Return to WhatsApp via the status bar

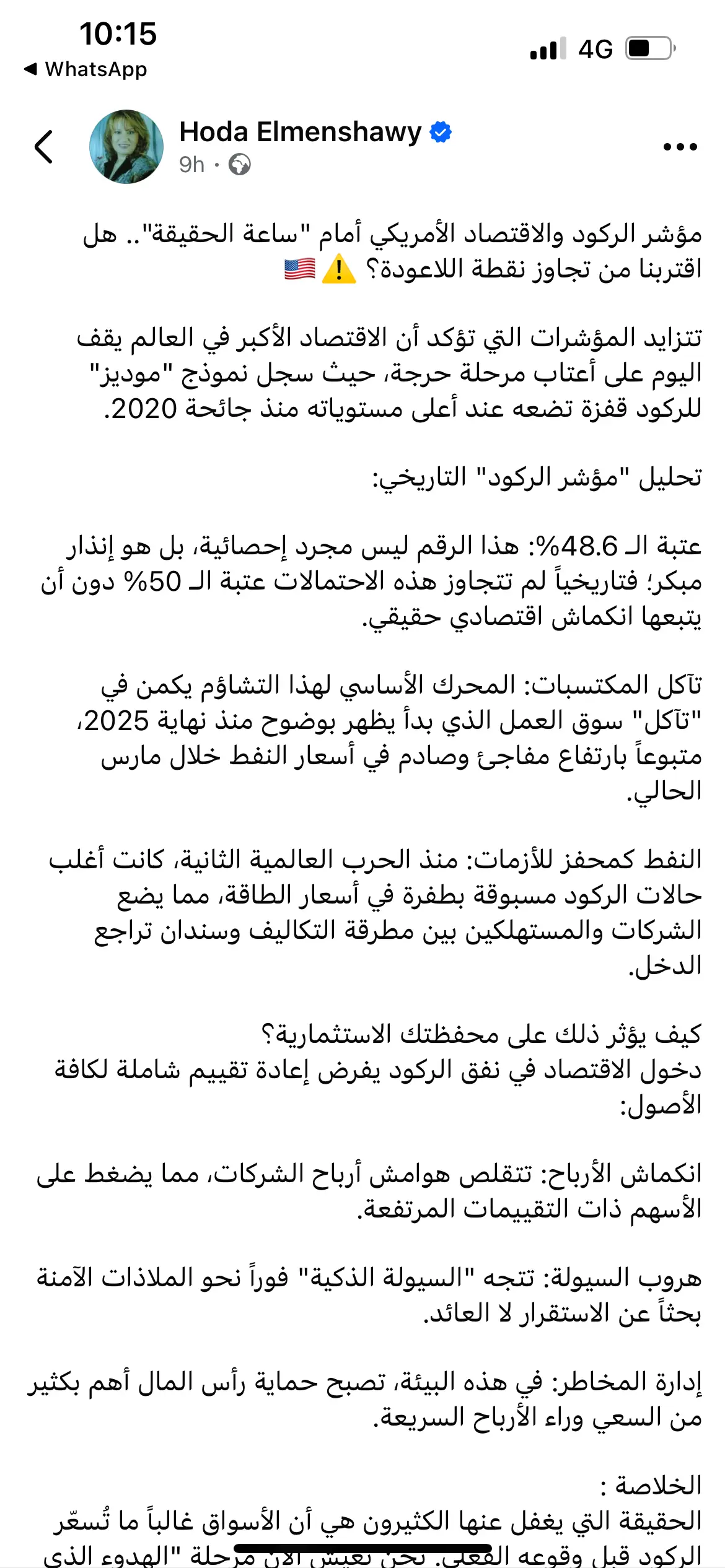86,69
